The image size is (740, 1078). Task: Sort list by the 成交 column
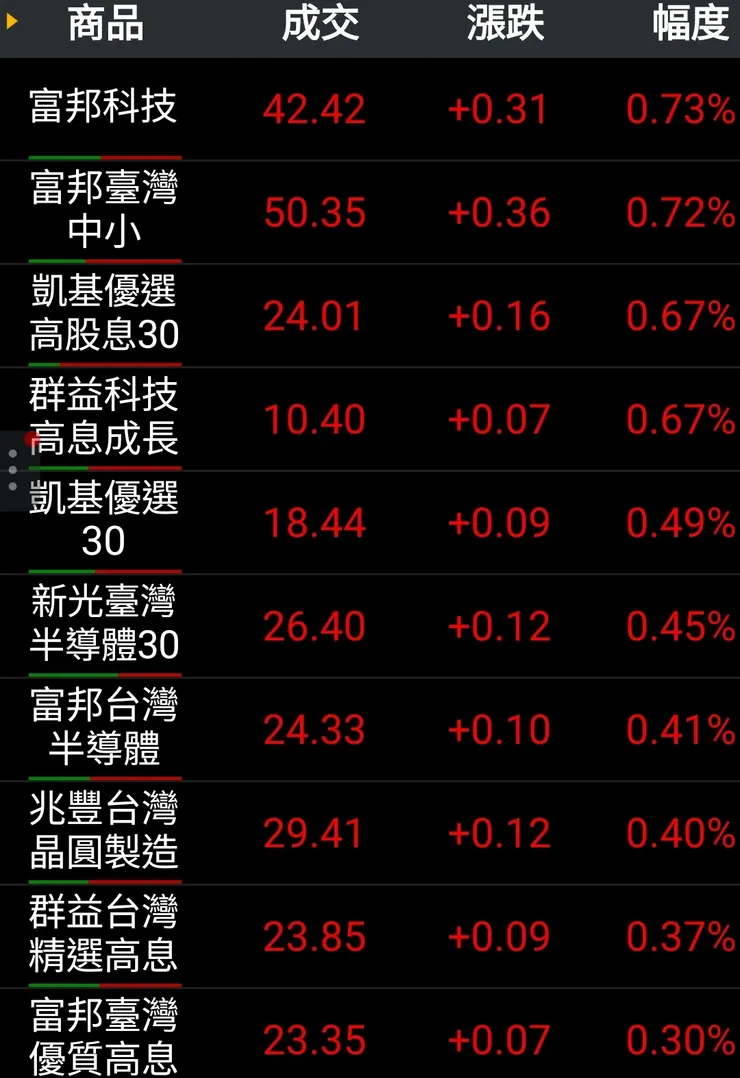pyautogui.click(x=320, y=27)
